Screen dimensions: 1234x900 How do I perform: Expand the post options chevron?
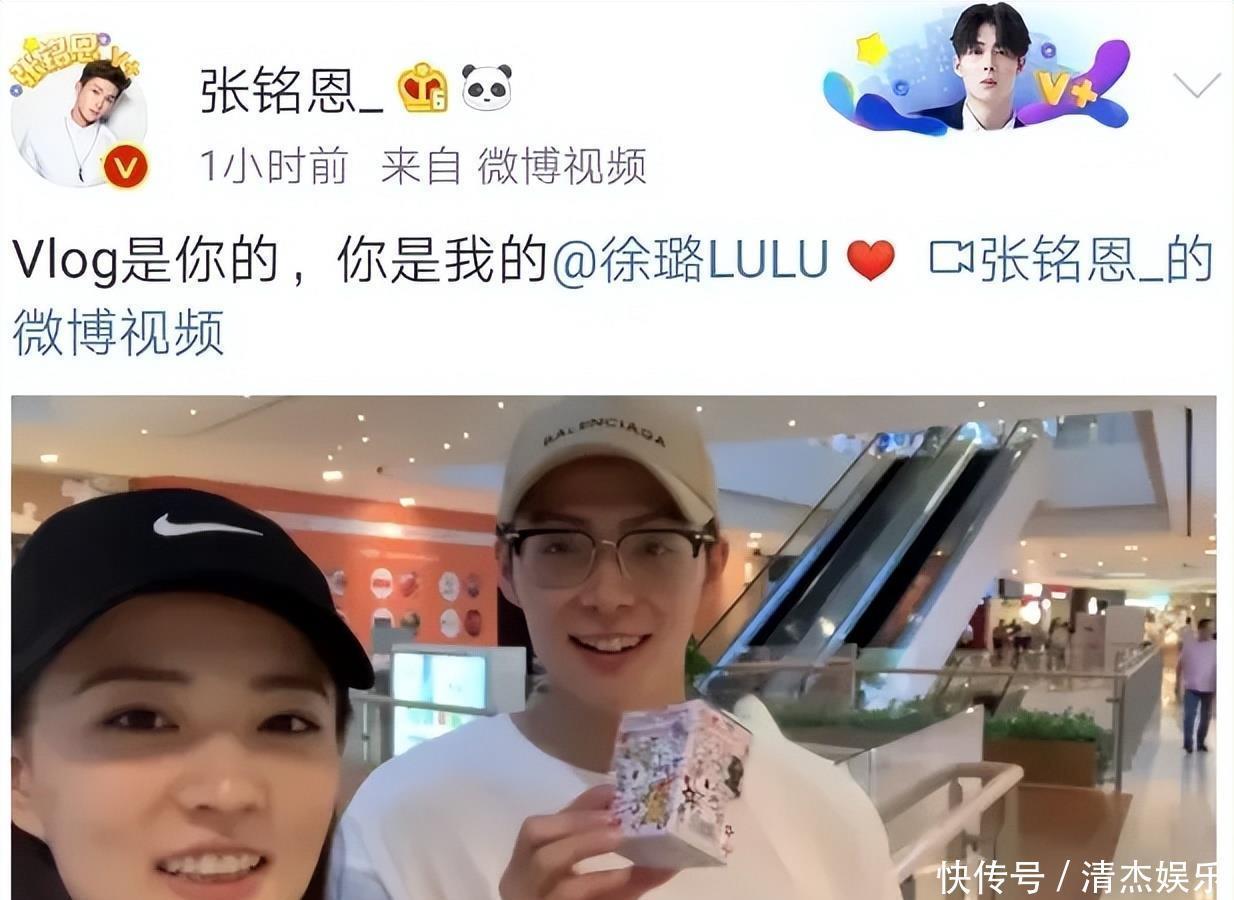click(x=1196, y=86)
